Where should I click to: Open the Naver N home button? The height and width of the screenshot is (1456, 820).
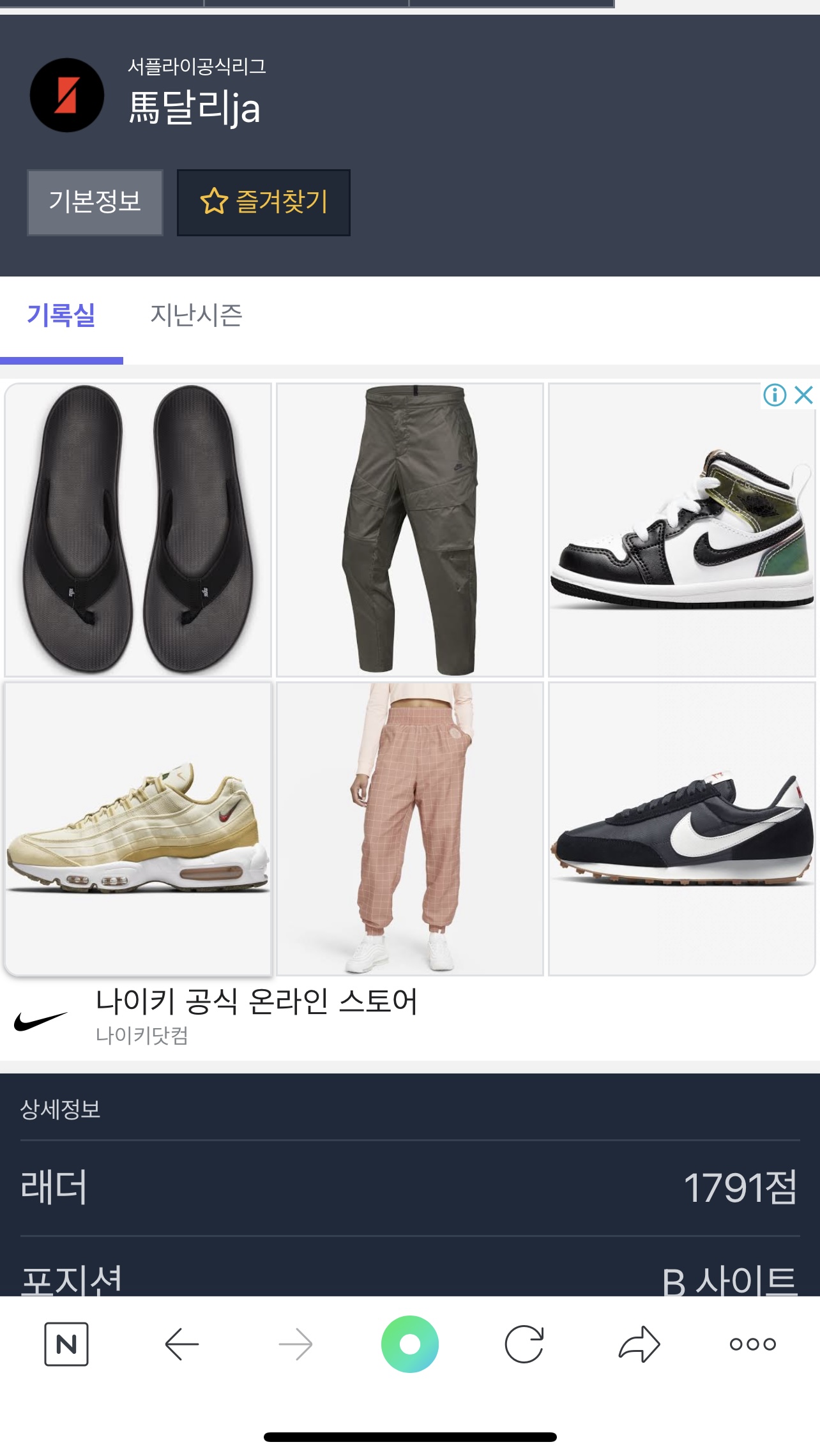pyautogui.click(x=66, y=1344)
